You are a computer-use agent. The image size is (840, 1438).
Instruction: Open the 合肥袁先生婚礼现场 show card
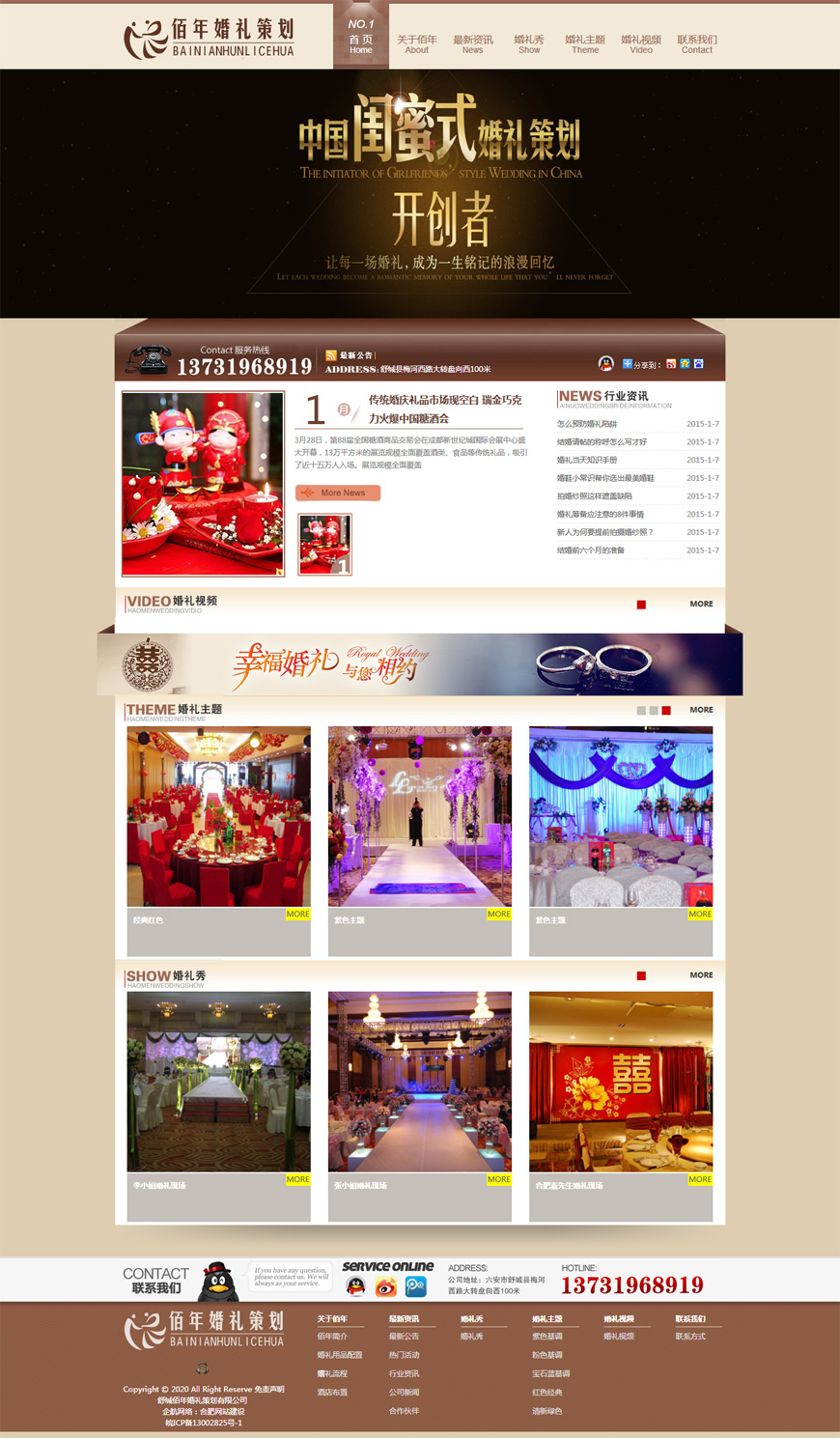tap(621, 1082)
